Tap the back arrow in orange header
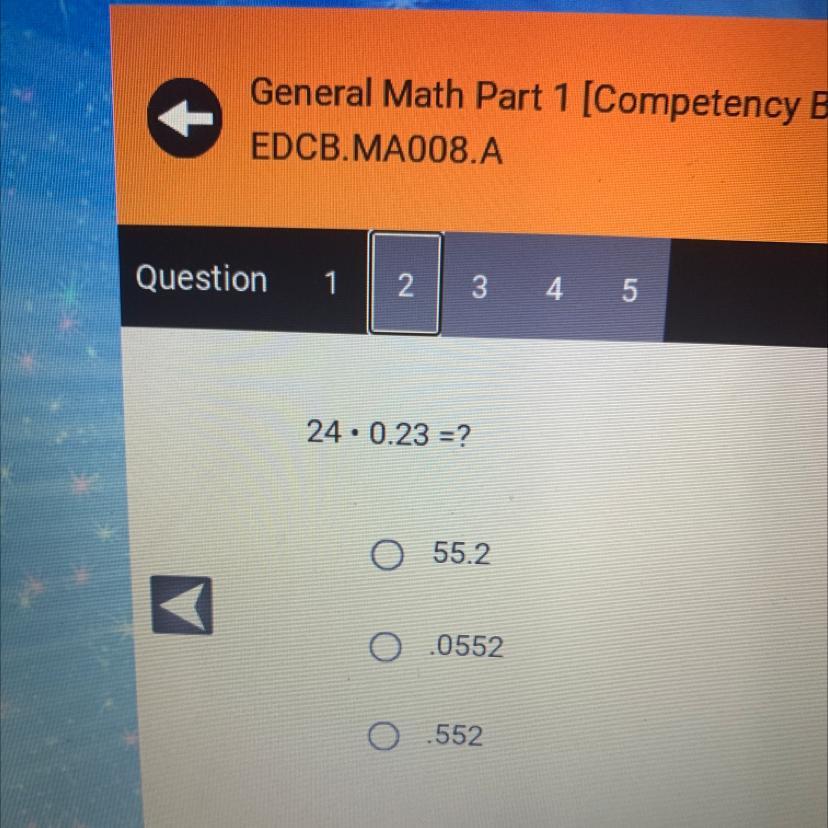The height and width of the screenshot is (828, 828). [184, 118]
